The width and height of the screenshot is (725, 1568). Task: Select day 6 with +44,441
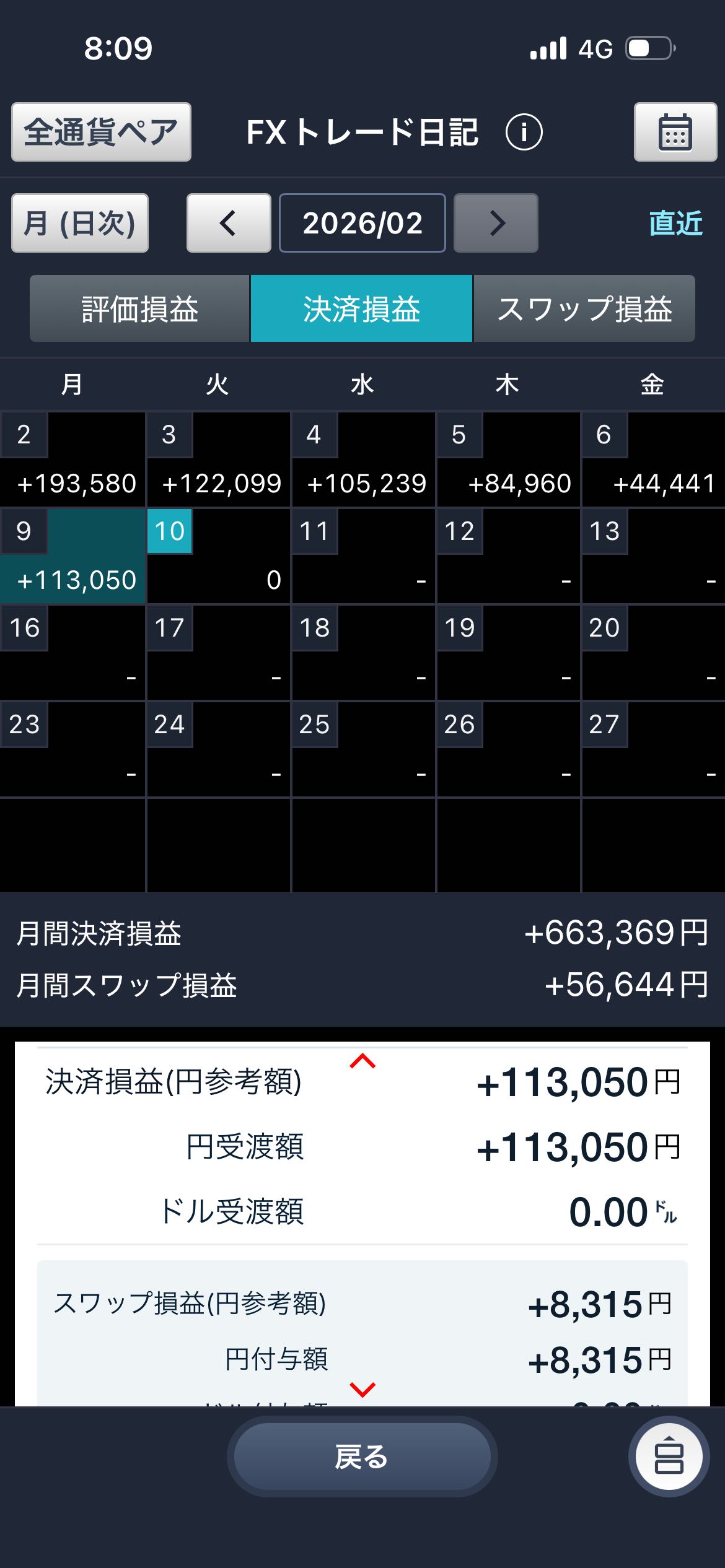point(653,460)
